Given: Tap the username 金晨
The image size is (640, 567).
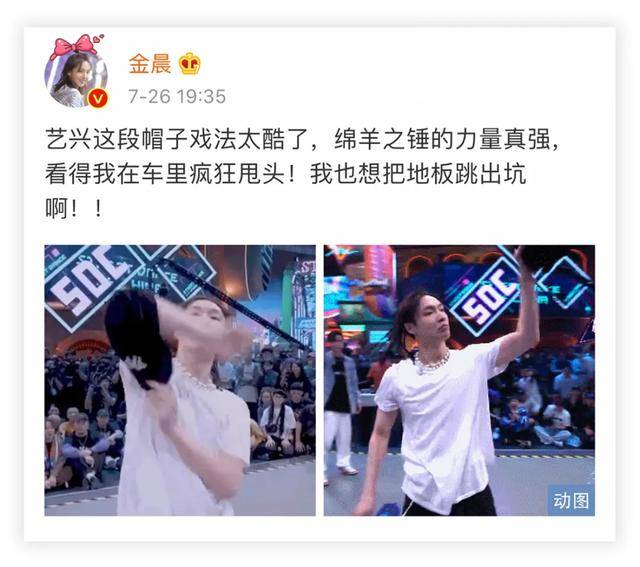Looking at the screenshot, I should (x=150, y=64).
